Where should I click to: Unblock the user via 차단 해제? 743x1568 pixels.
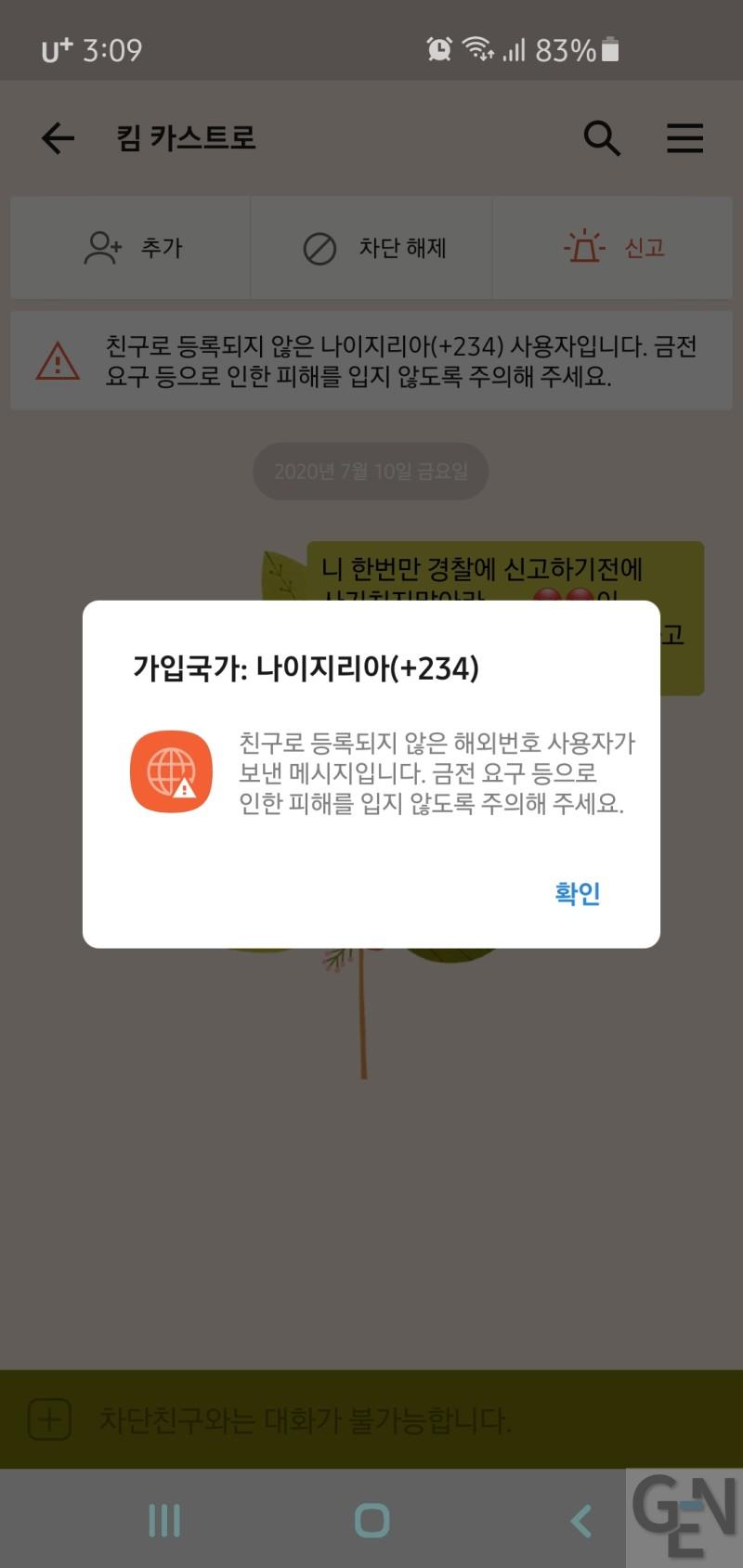tap(373, 248)
